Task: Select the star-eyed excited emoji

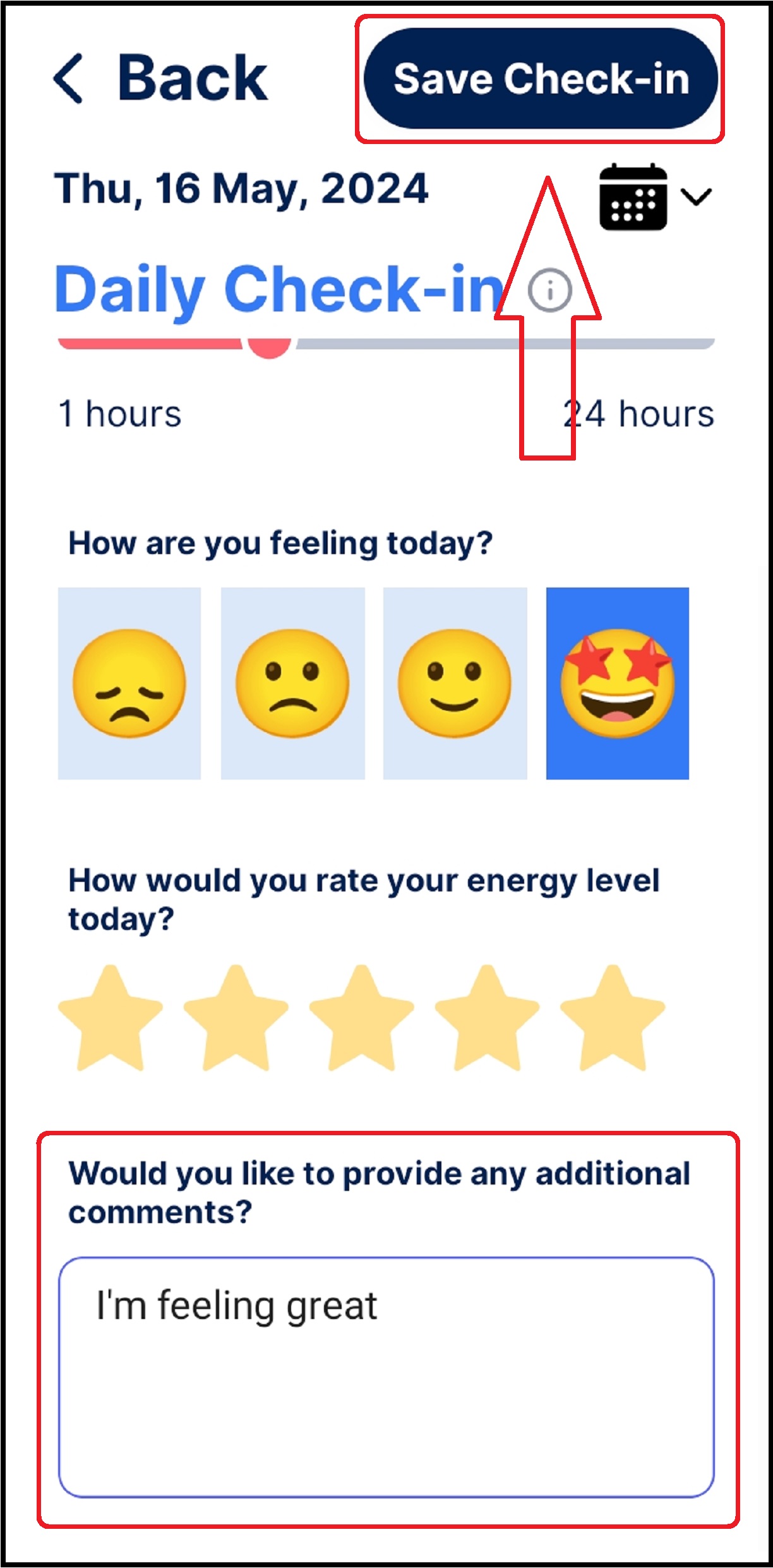Action: point(618,683)
